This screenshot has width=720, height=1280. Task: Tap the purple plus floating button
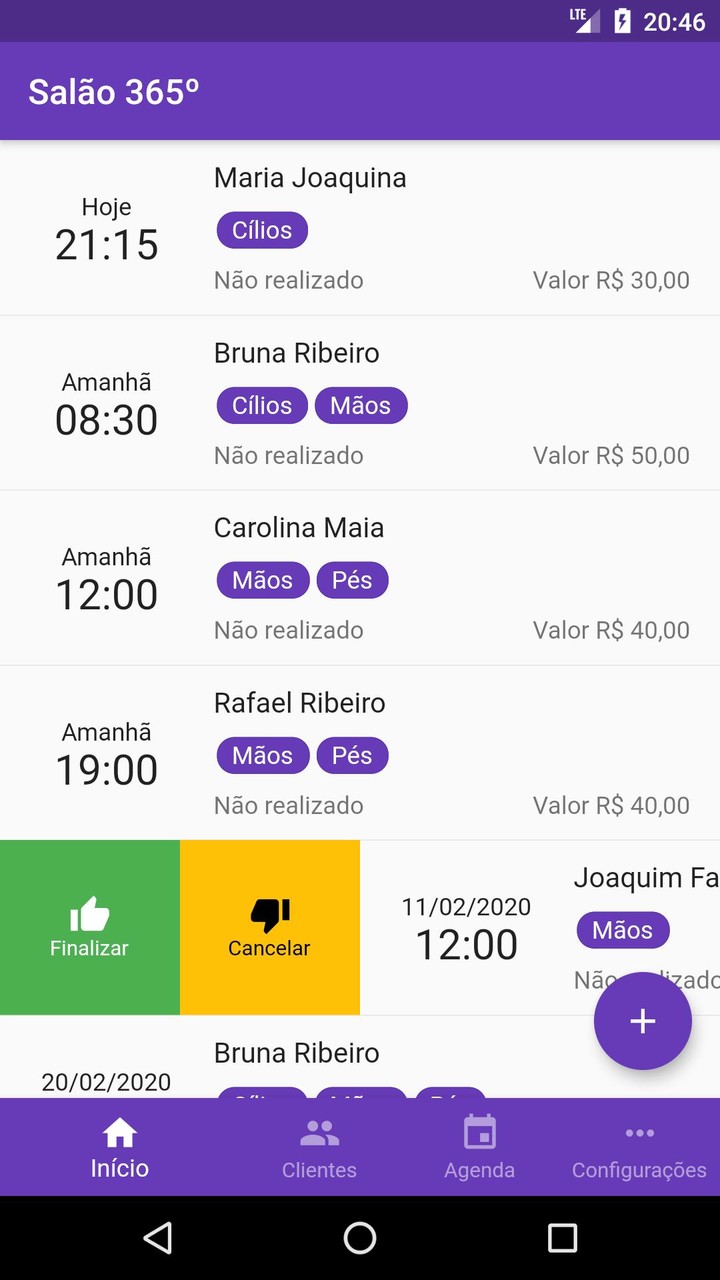pyautogui.click(x=643, y=1021)
